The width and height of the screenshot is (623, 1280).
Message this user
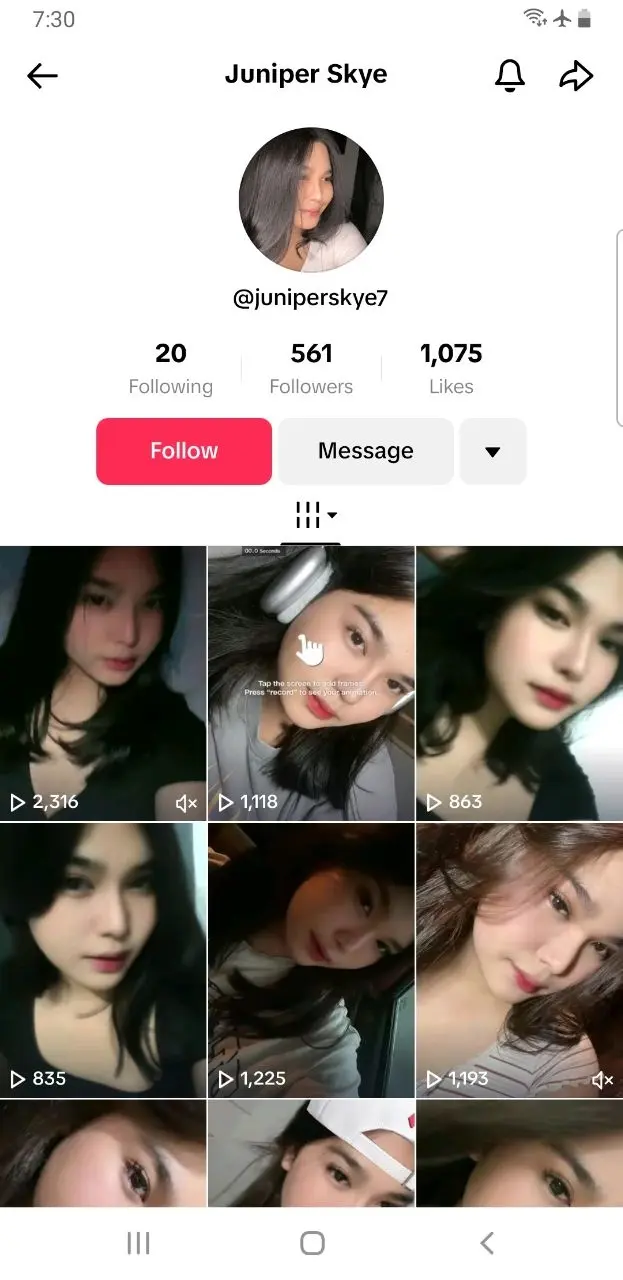(x=366, y=451)
